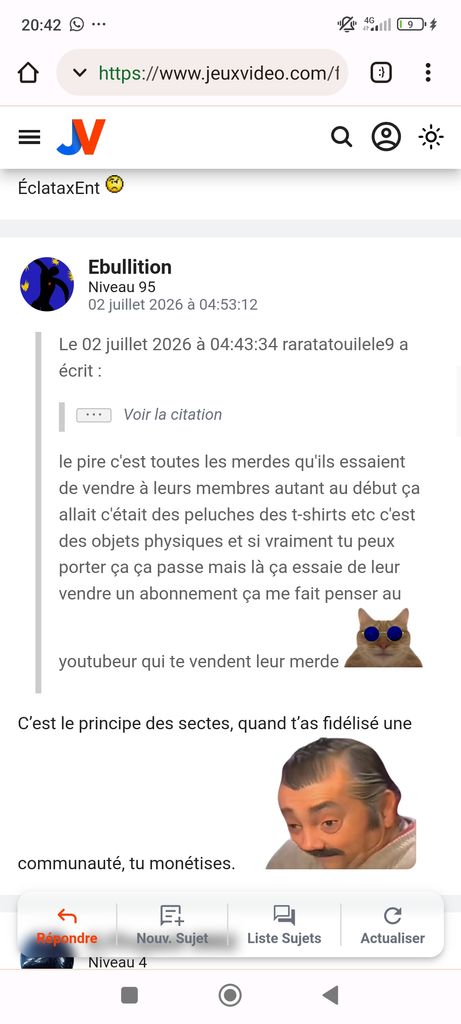The height and width of the screenshot is (1024, 461).
Task: Tap the system home circle button
Action: coord(230,995)
